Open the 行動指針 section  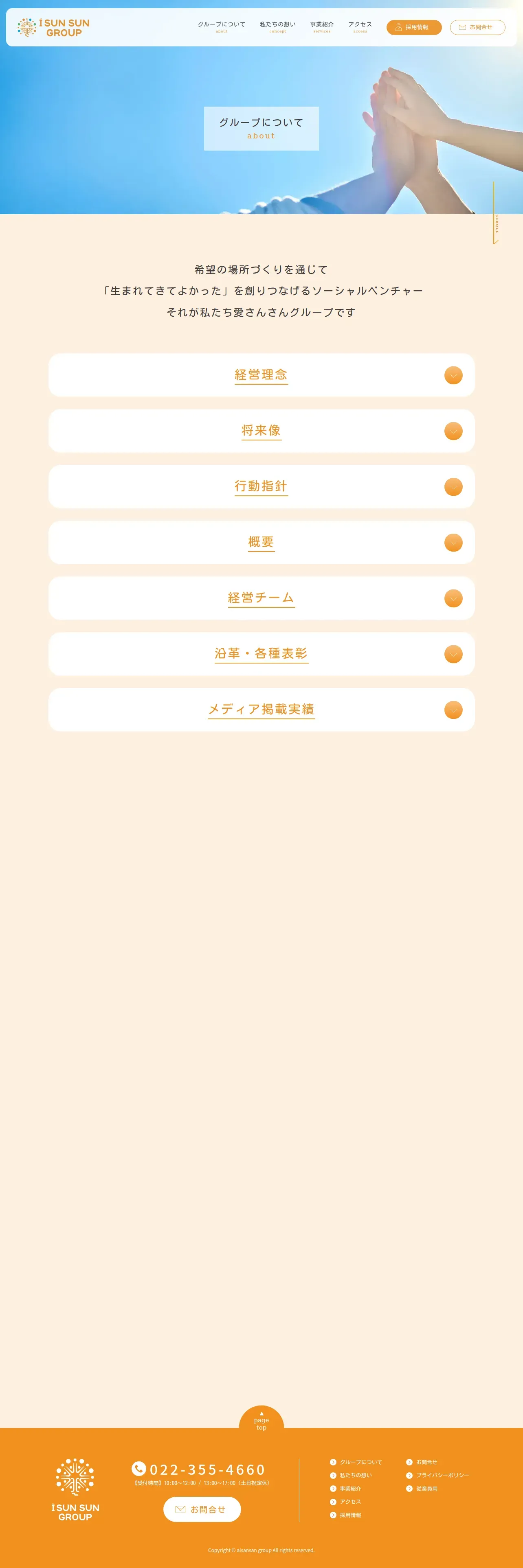point(261,486)
